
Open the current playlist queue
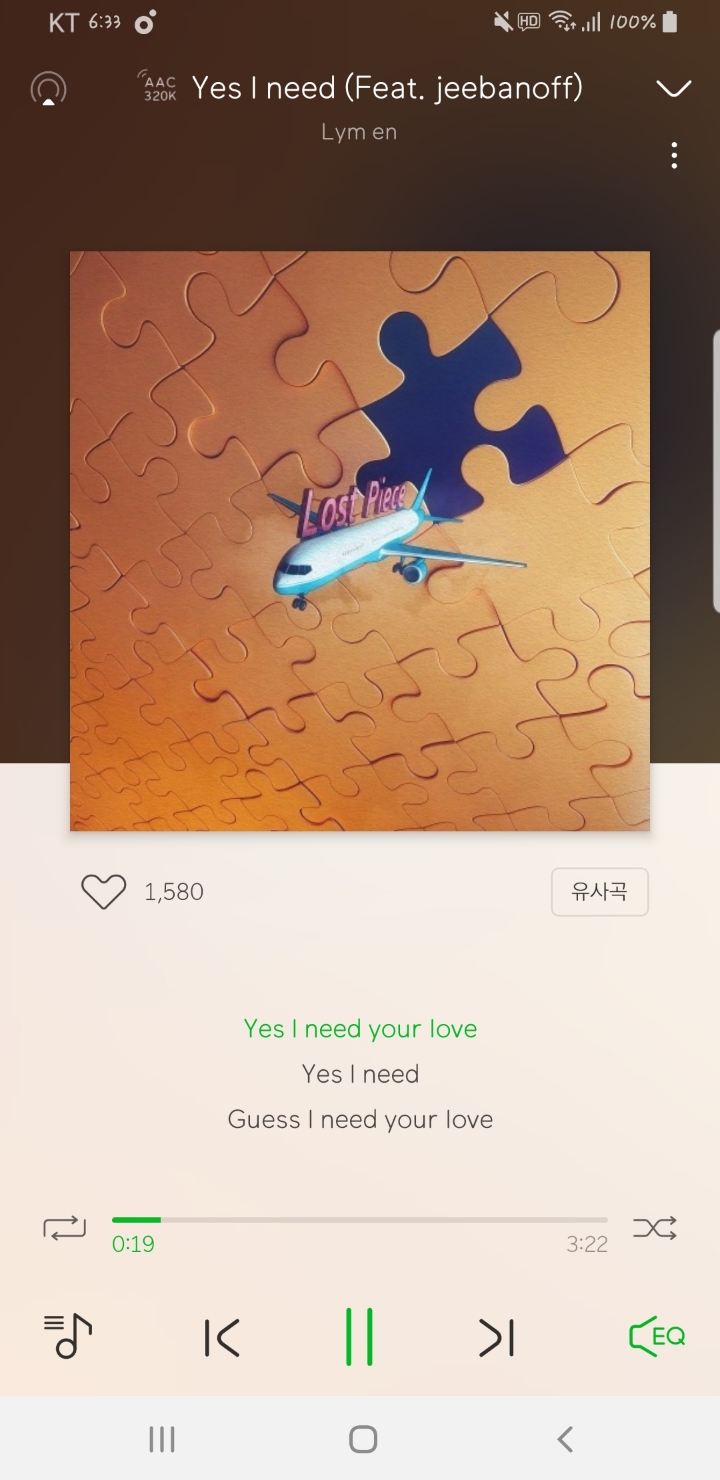point(67,1336)
